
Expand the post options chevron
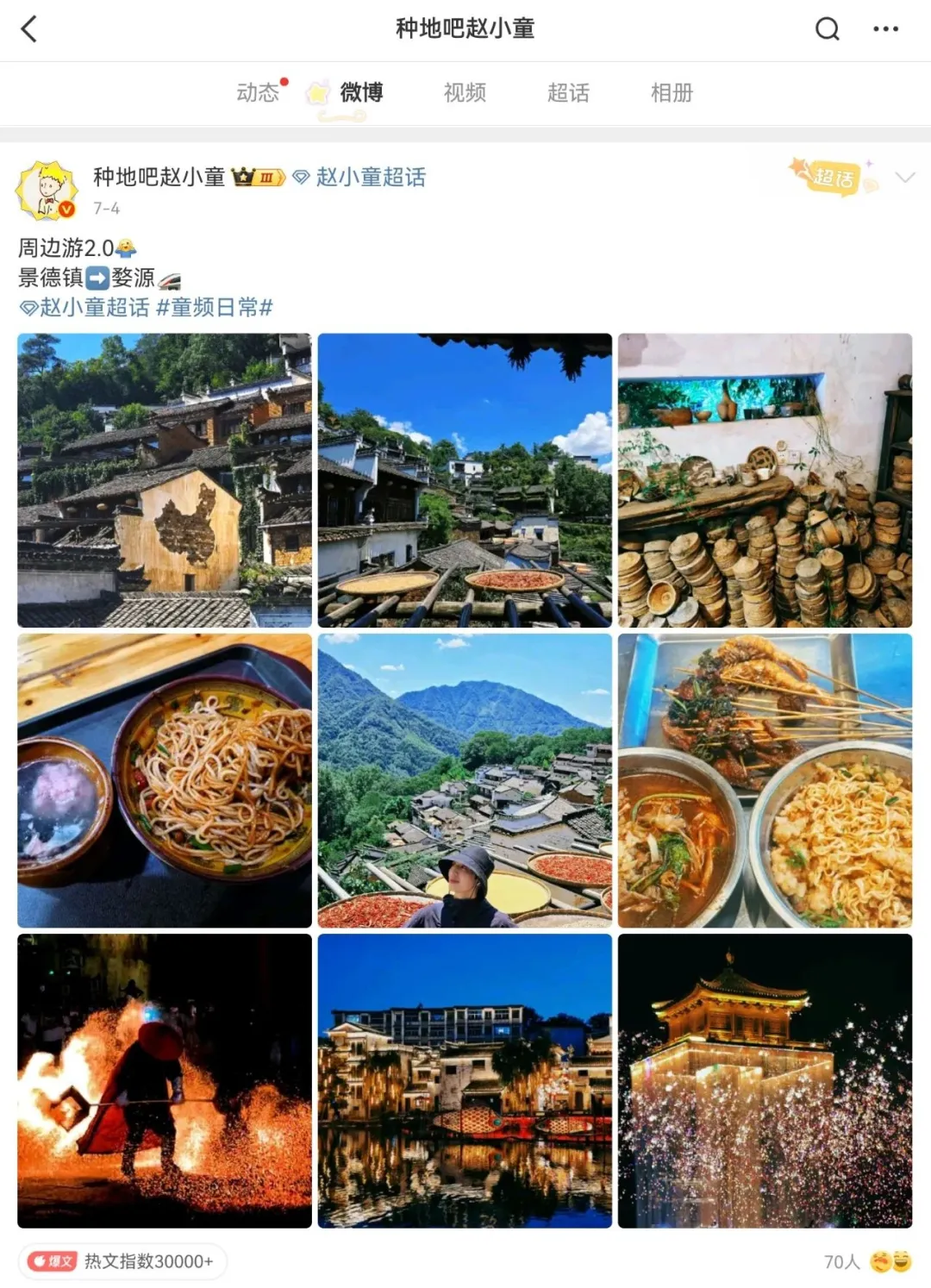point(904,178)
